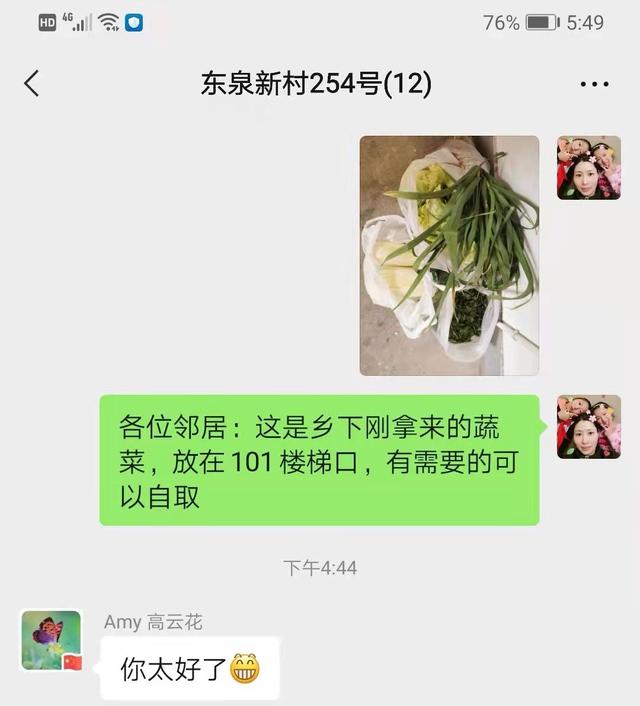The image size is (640, 706).
Task: Go back from the group chat
Action: [32, 84]
